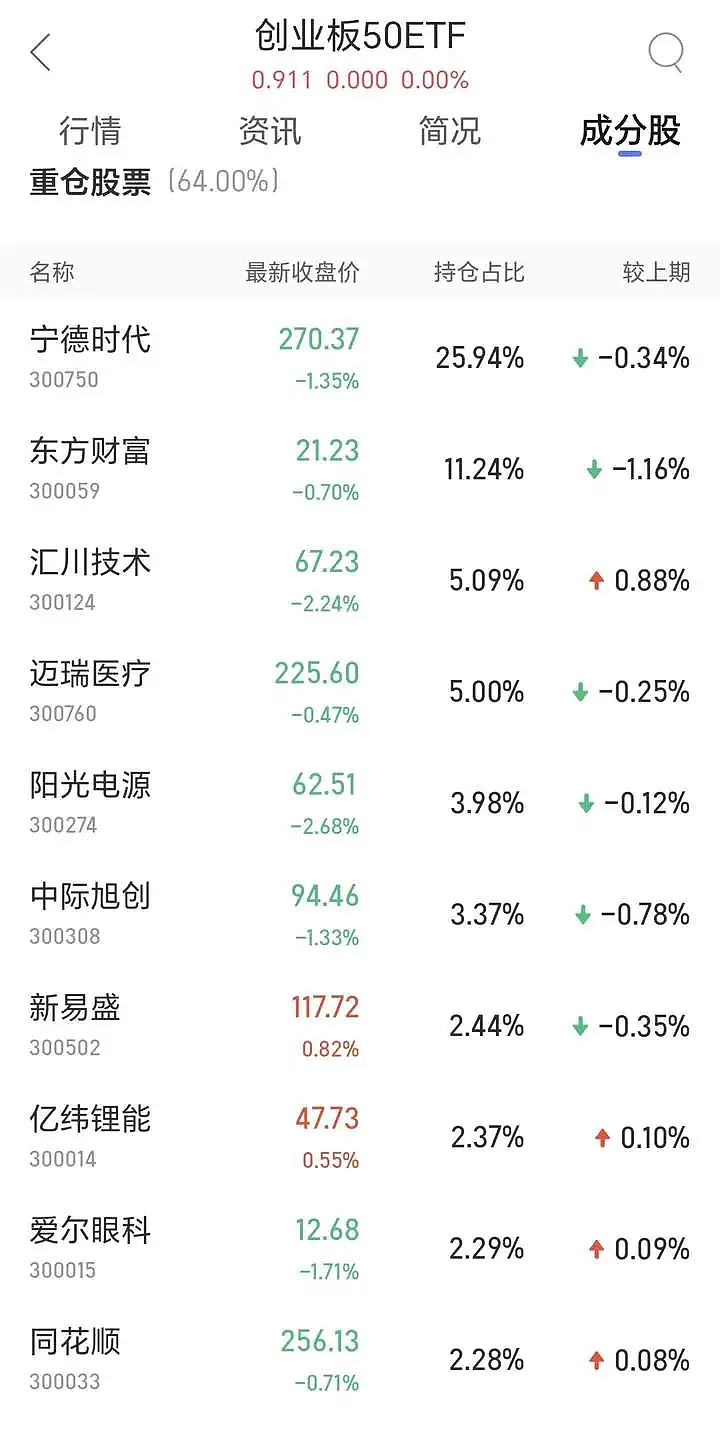Select the 成分股 tab
This screenshot has height=1436, width=720.
point(630,131)
